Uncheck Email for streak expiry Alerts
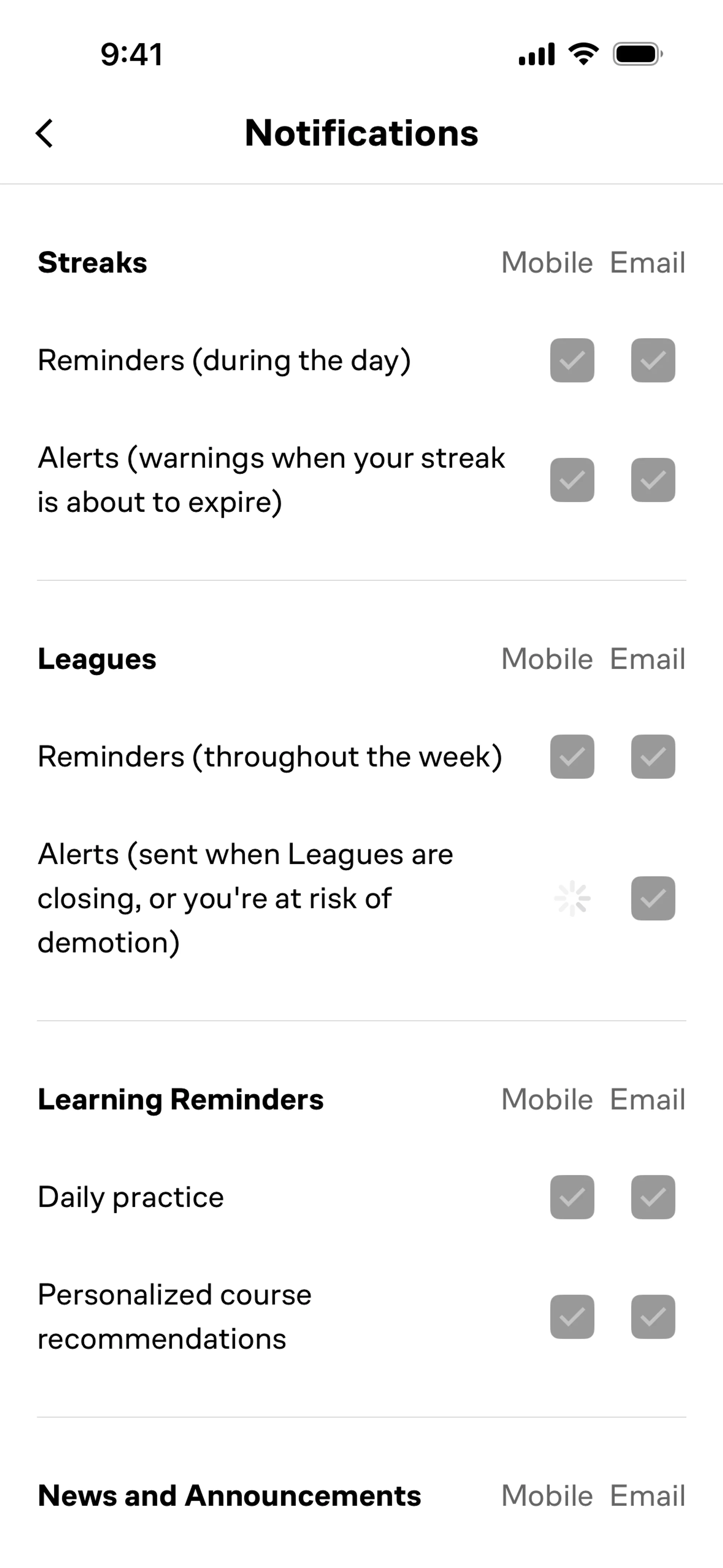723x1568 pixels. point(653,480)
